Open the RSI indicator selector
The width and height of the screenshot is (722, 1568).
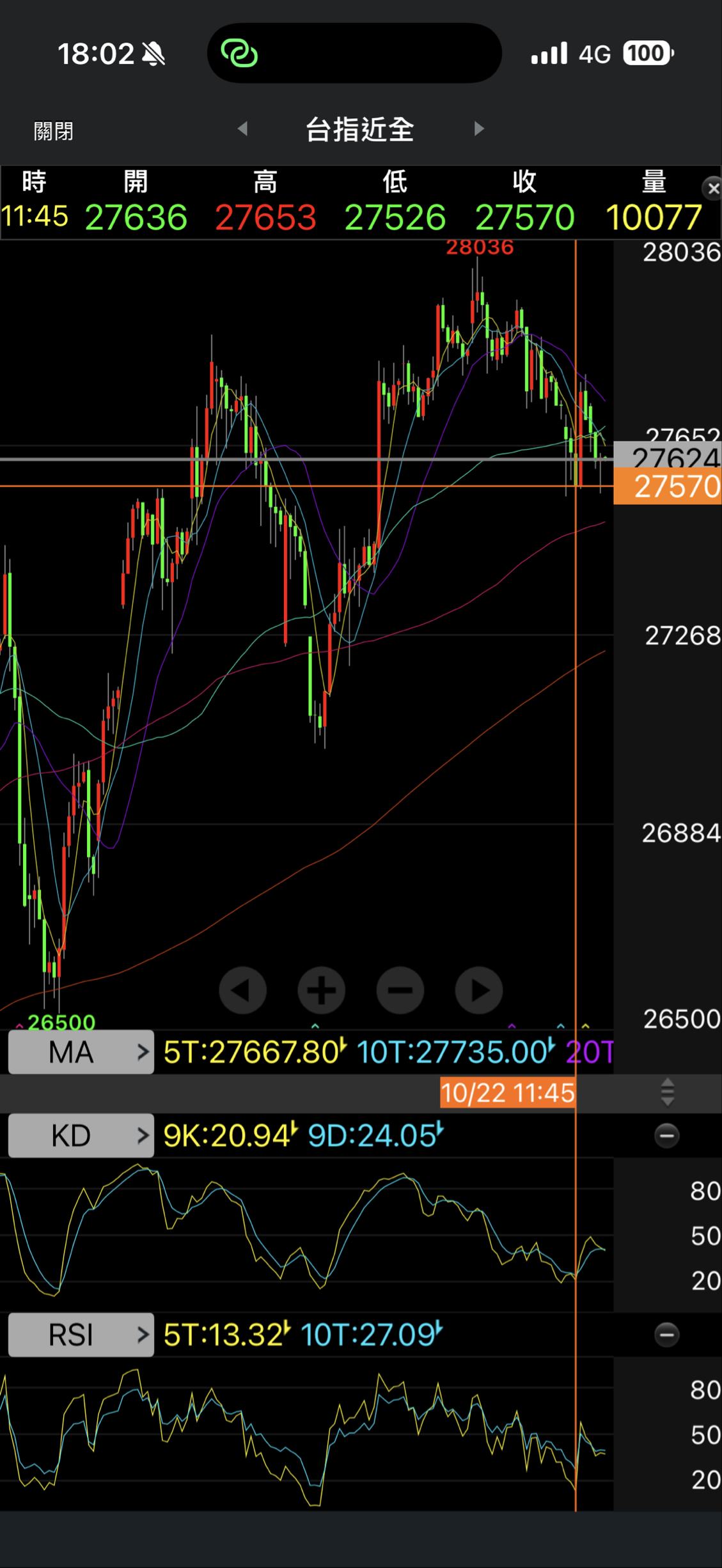pos(81,1335)
